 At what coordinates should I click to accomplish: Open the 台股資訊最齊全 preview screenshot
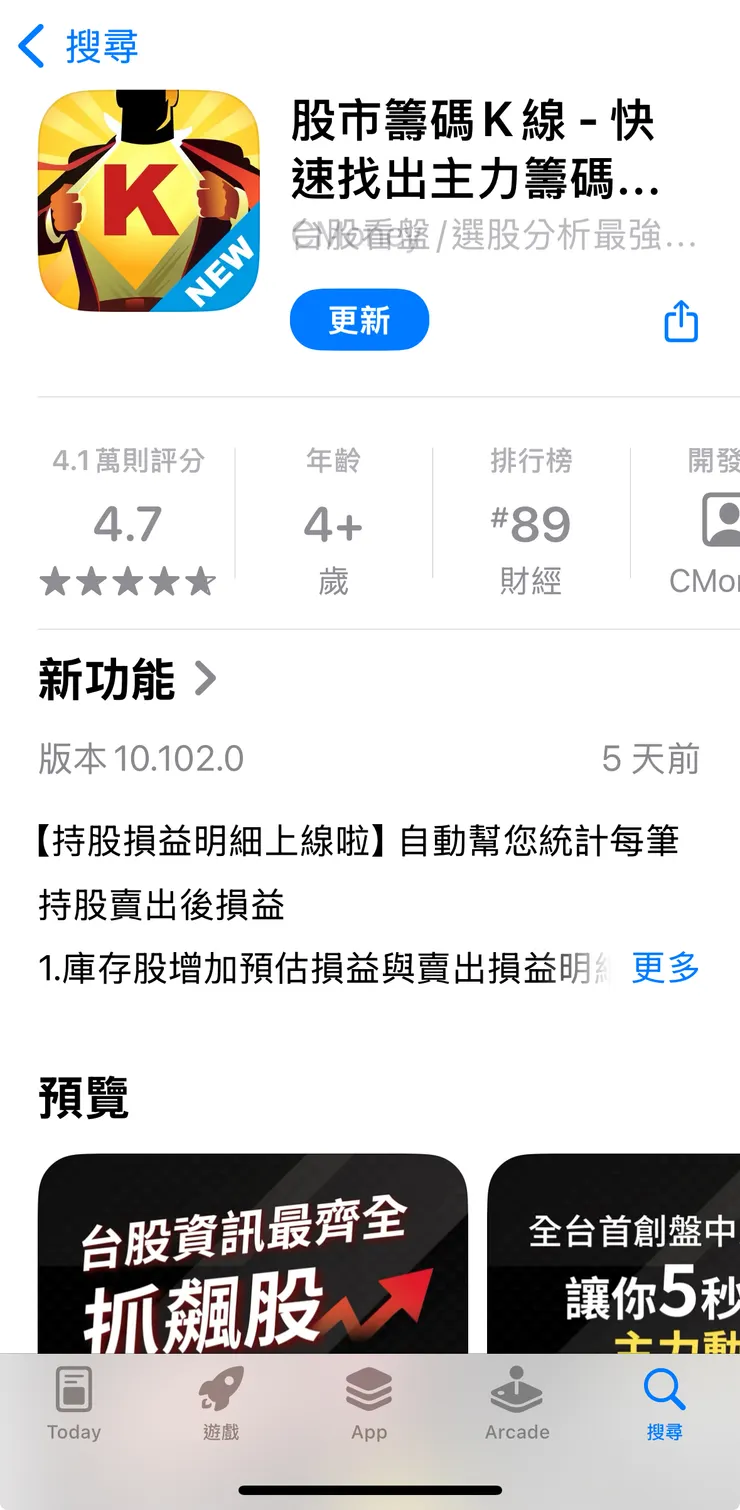point(252,1253)
